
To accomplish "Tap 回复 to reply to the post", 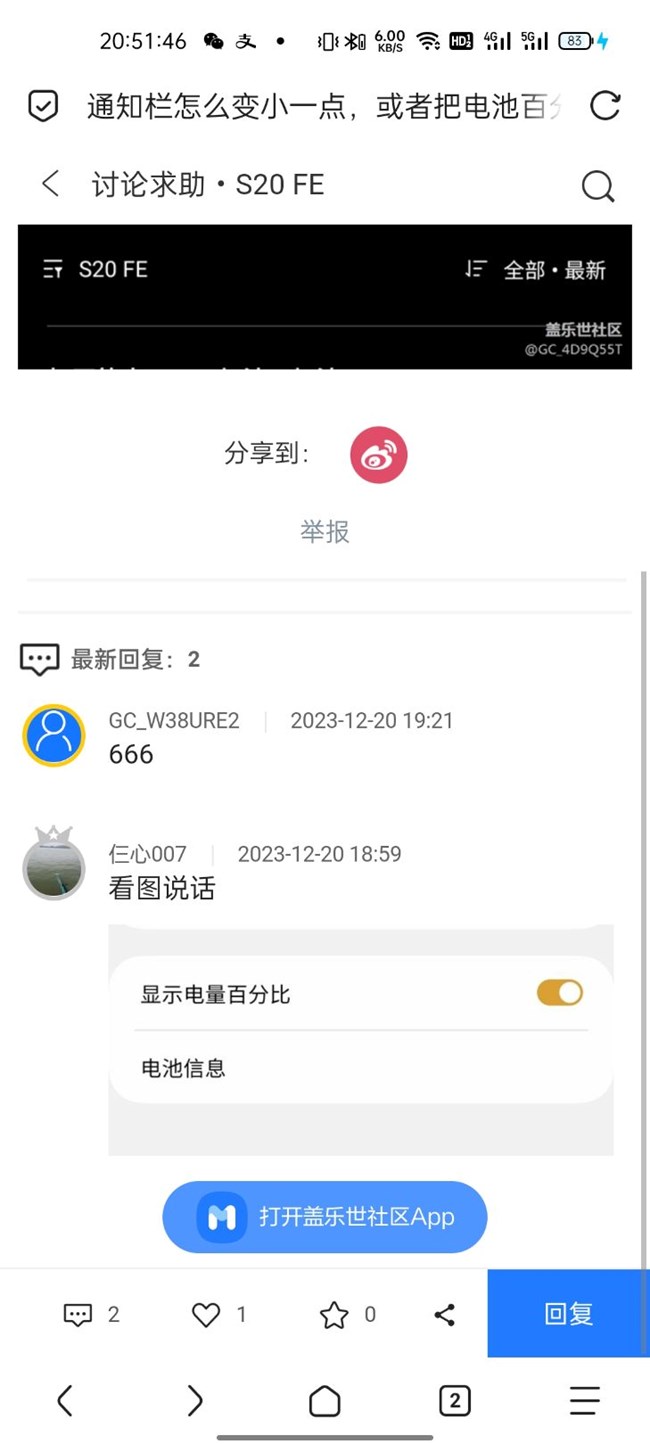I will tap(568, 1314).
